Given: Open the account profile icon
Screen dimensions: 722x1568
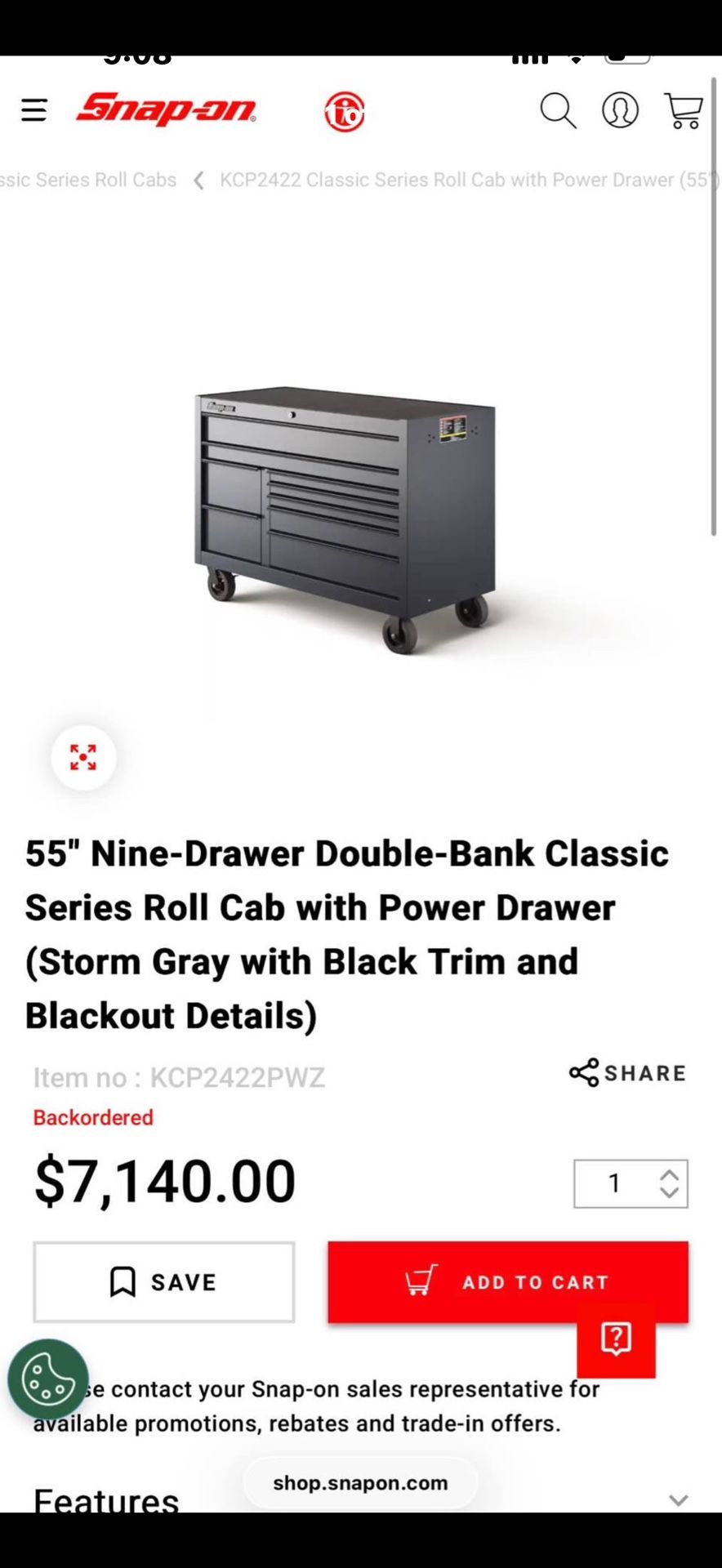Looking at the screenshot, I should tap(620, 111).
